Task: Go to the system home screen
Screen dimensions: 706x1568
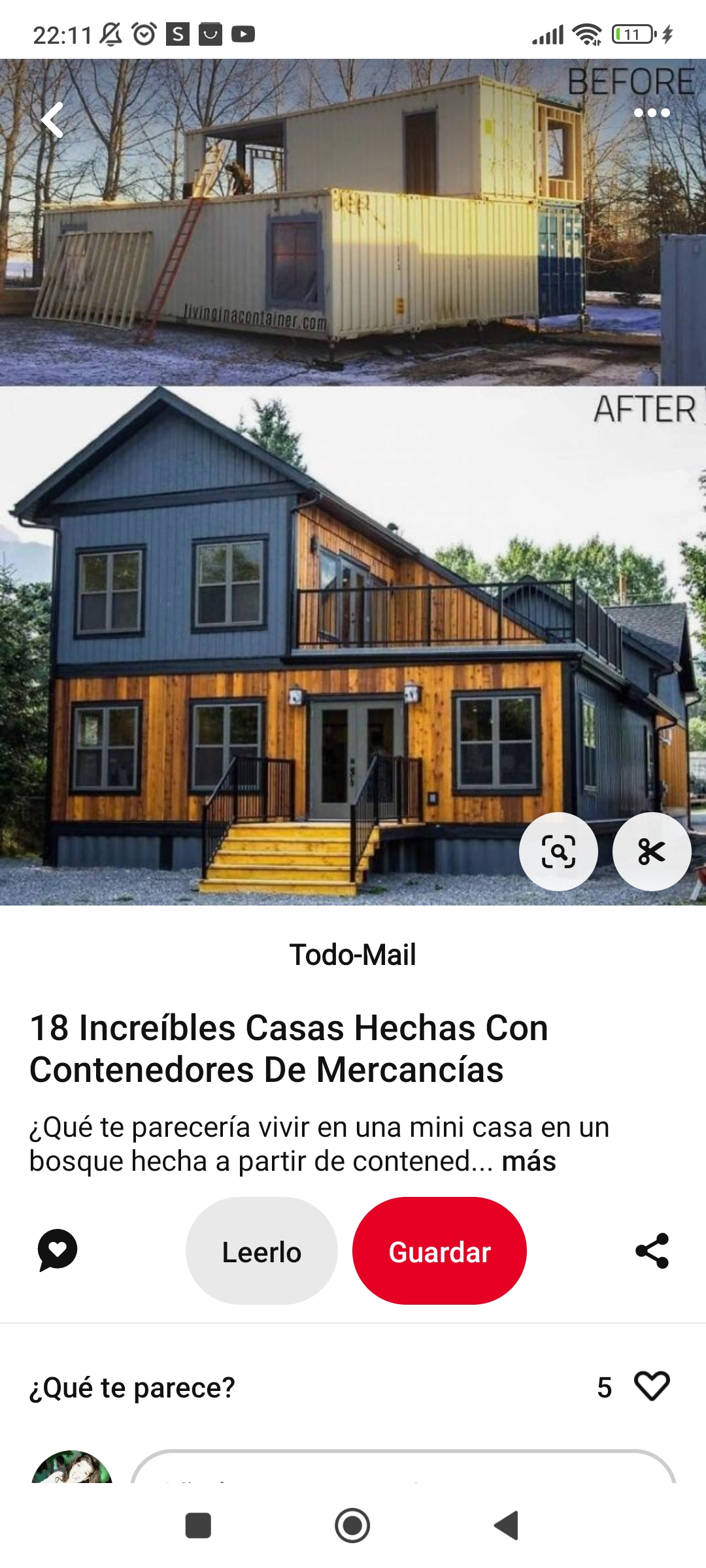Action: [352, 1526]
